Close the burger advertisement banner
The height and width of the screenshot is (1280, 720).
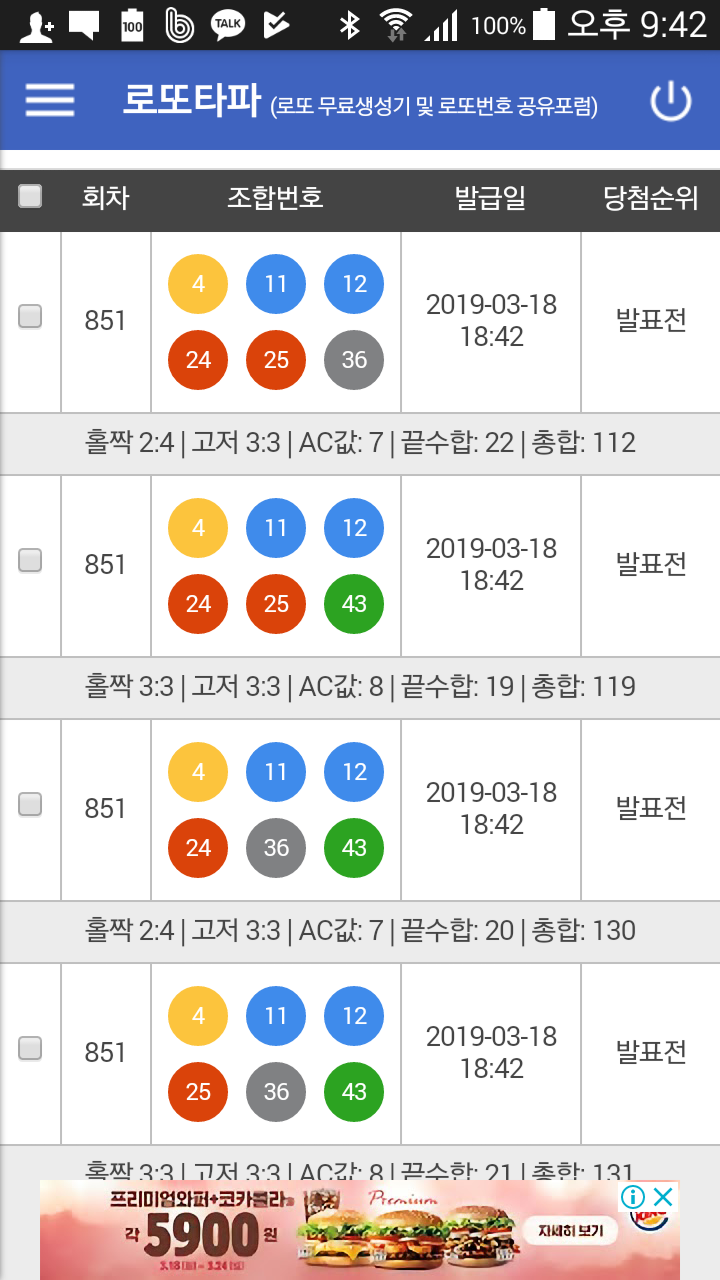pyautogui.click(x=663, y=1197)
